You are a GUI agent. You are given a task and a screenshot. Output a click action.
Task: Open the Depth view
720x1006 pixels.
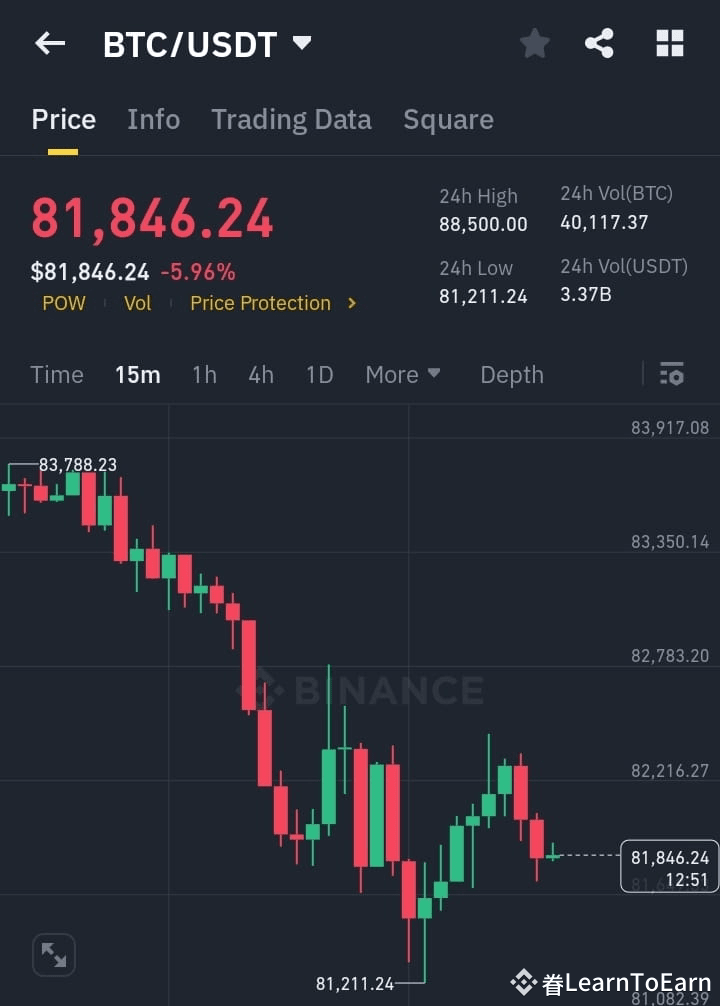tap(511, 374)
